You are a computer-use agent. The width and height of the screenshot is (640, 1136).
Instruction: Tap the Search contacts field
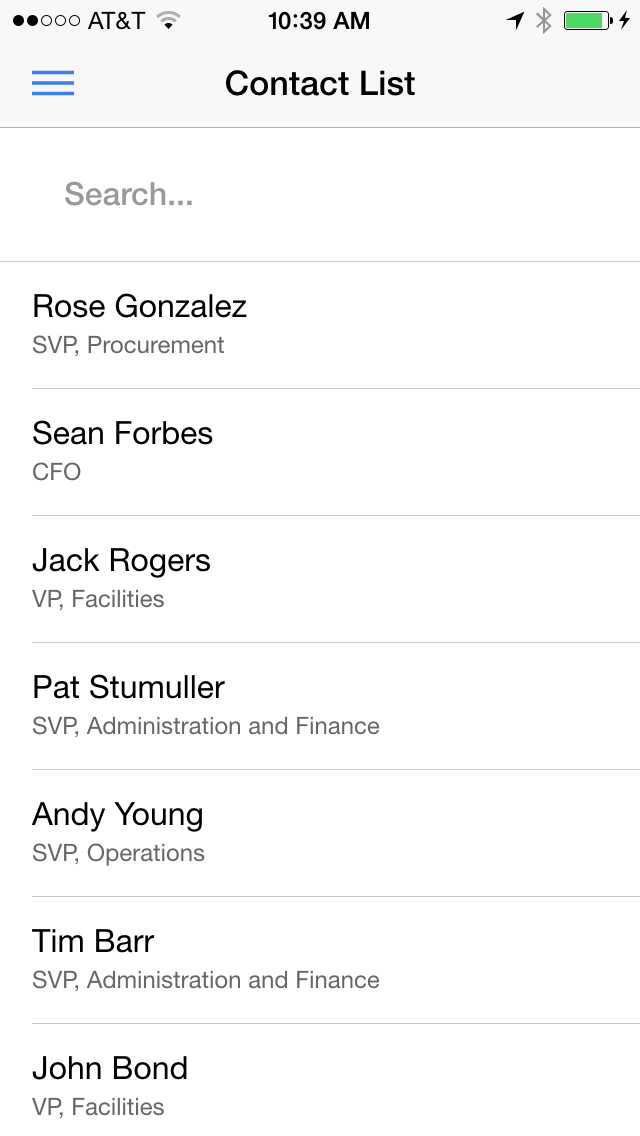click(x=320, y=194)
